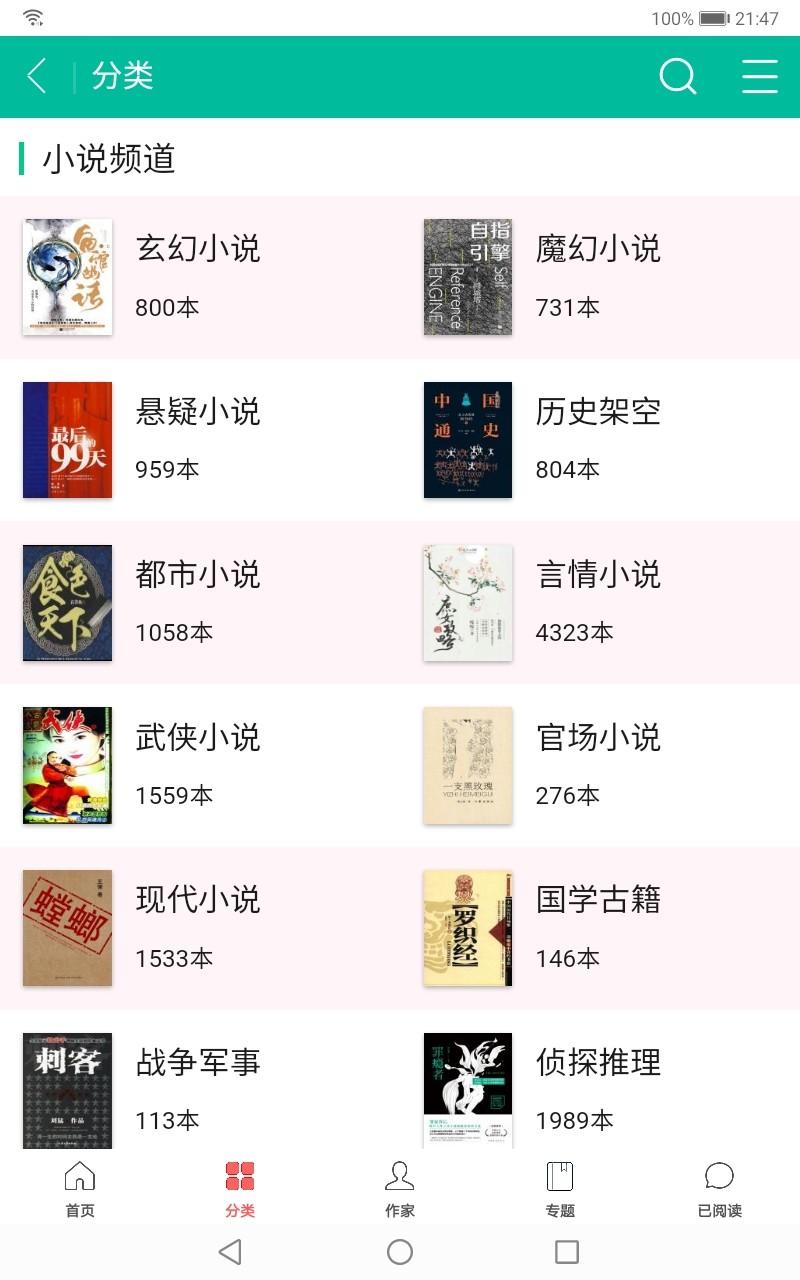Open the 玄幻小说 category

point(200,277)
